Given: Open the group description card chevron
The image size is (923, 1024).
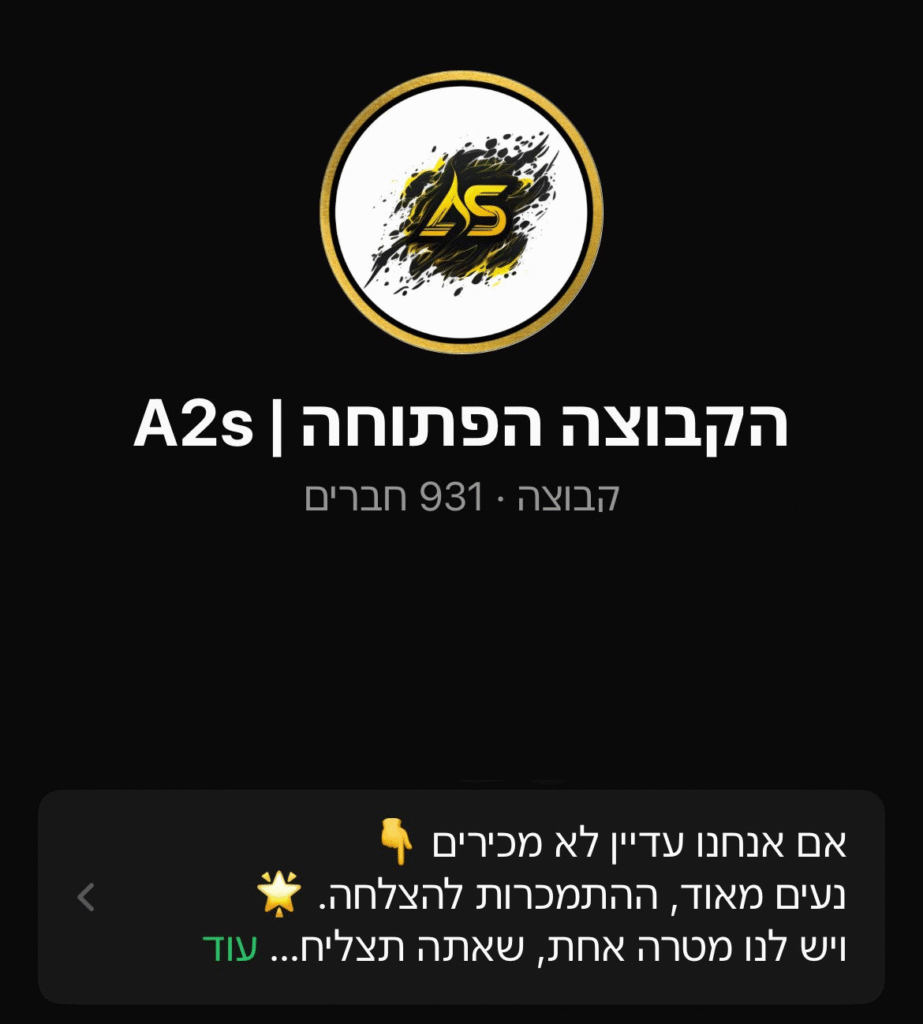Looking at the screenshot, I should [86, 897].
